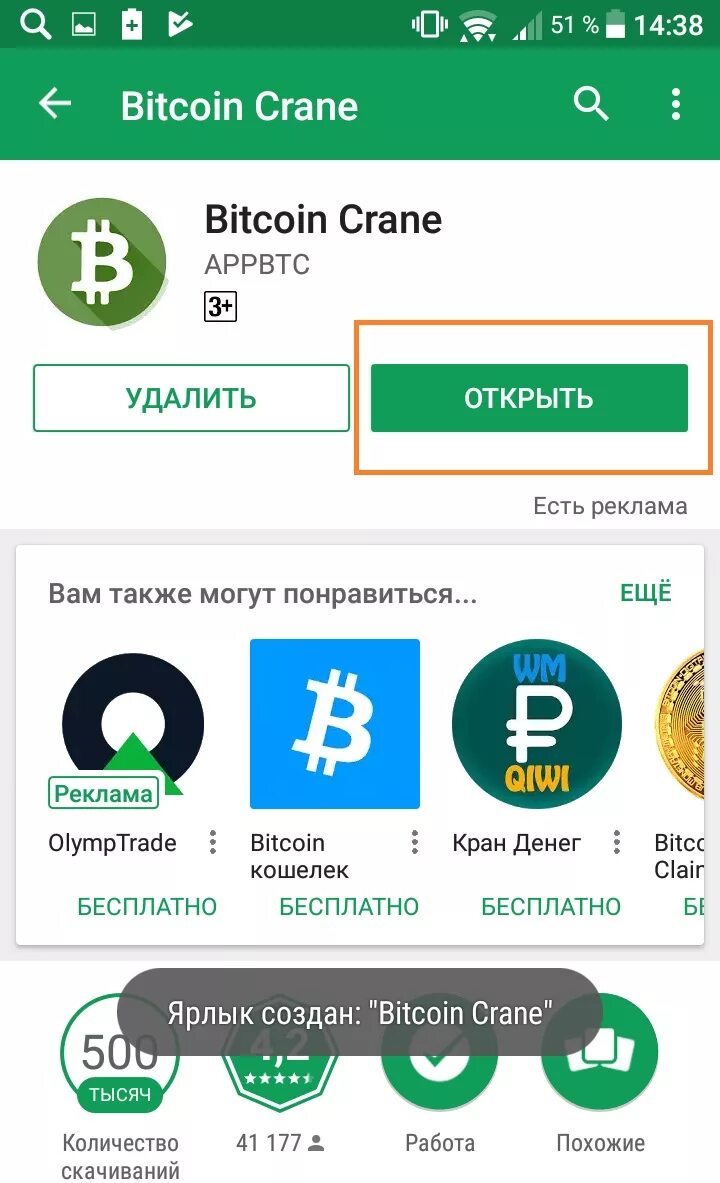Open the OlympTrade app card
Viewport: 720px width, 1183px height.
[x=133, y=779]
